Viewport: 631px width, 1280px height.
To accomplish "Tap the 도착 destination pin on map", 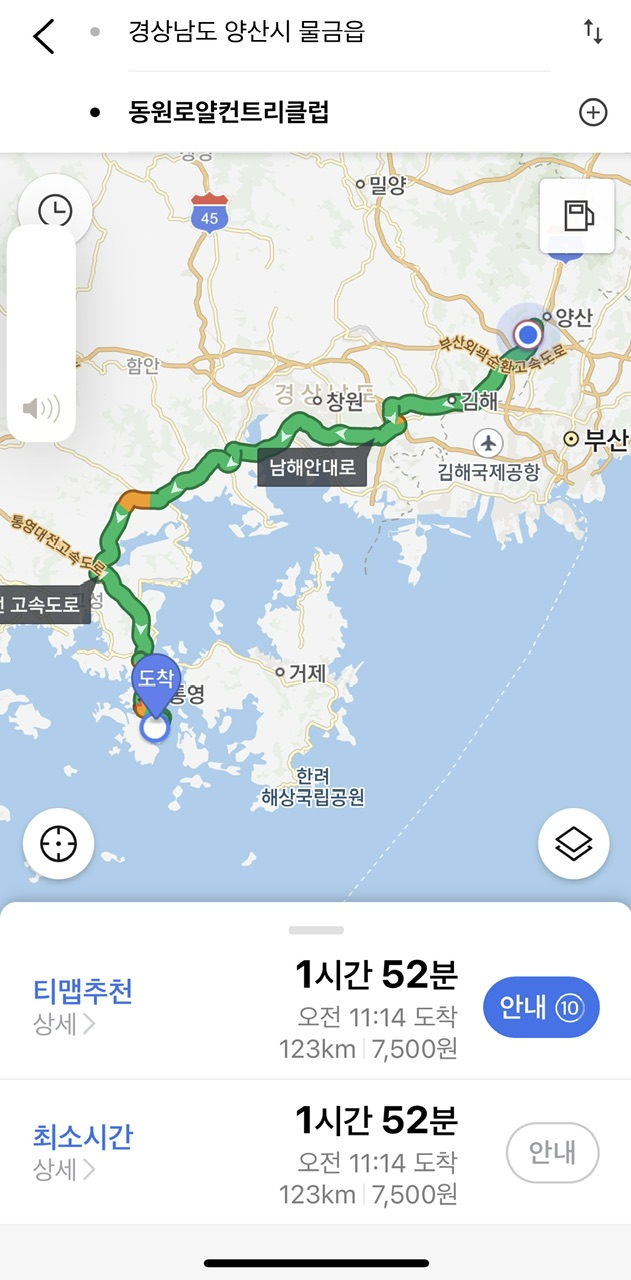I will [156, 680].
